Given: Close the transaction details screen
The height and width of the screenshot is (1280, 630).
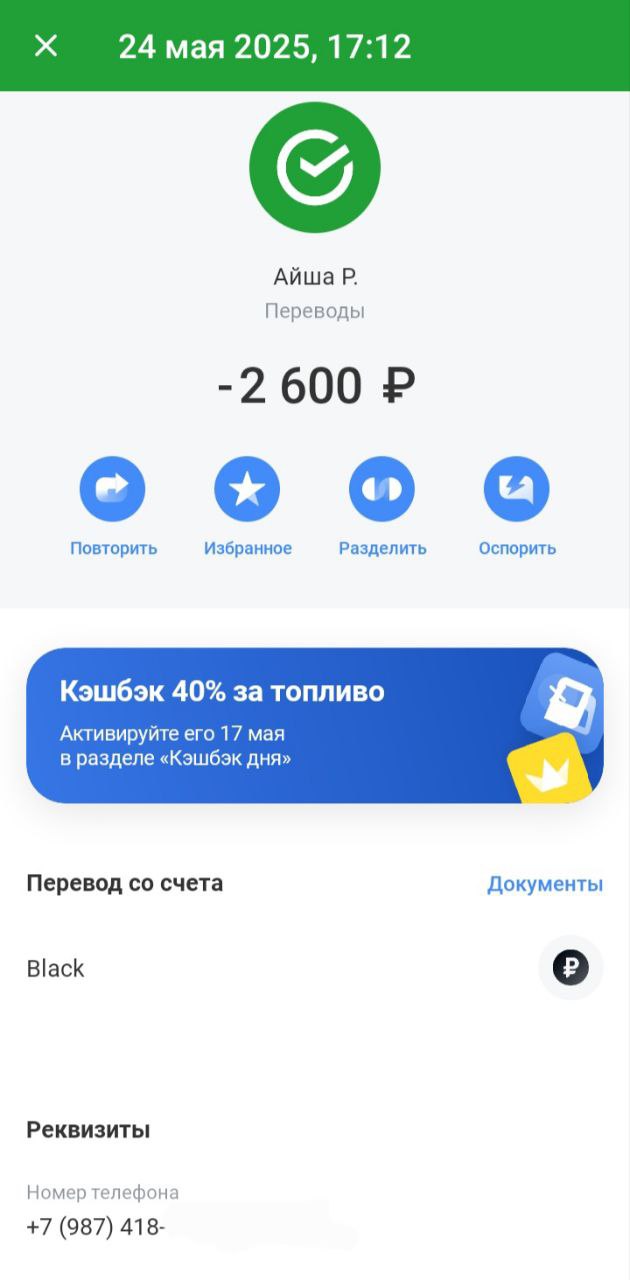Looking at the screenshot, I should [46, 46].
